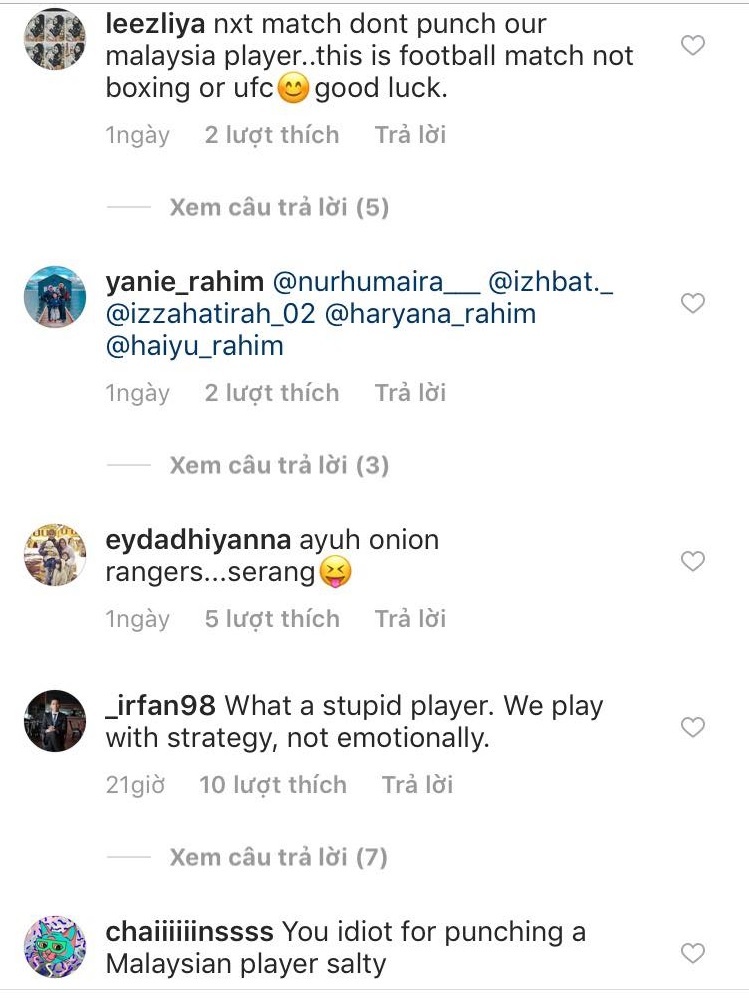Like _irfan98's comment via heart icon
The width and height of the screenshot is (749, 1001).
pyautogui.click(x=692, y=728)
